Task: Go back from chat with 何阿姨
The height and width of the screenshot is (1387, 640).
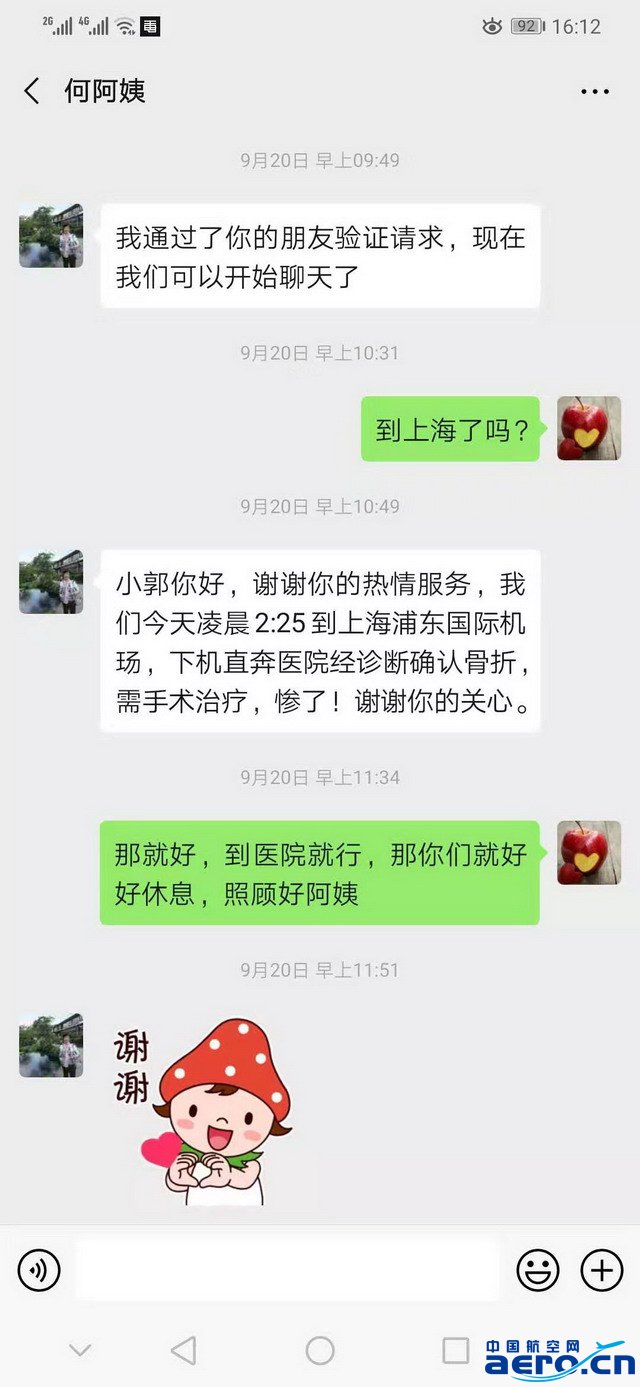Action: click(32, 92)
